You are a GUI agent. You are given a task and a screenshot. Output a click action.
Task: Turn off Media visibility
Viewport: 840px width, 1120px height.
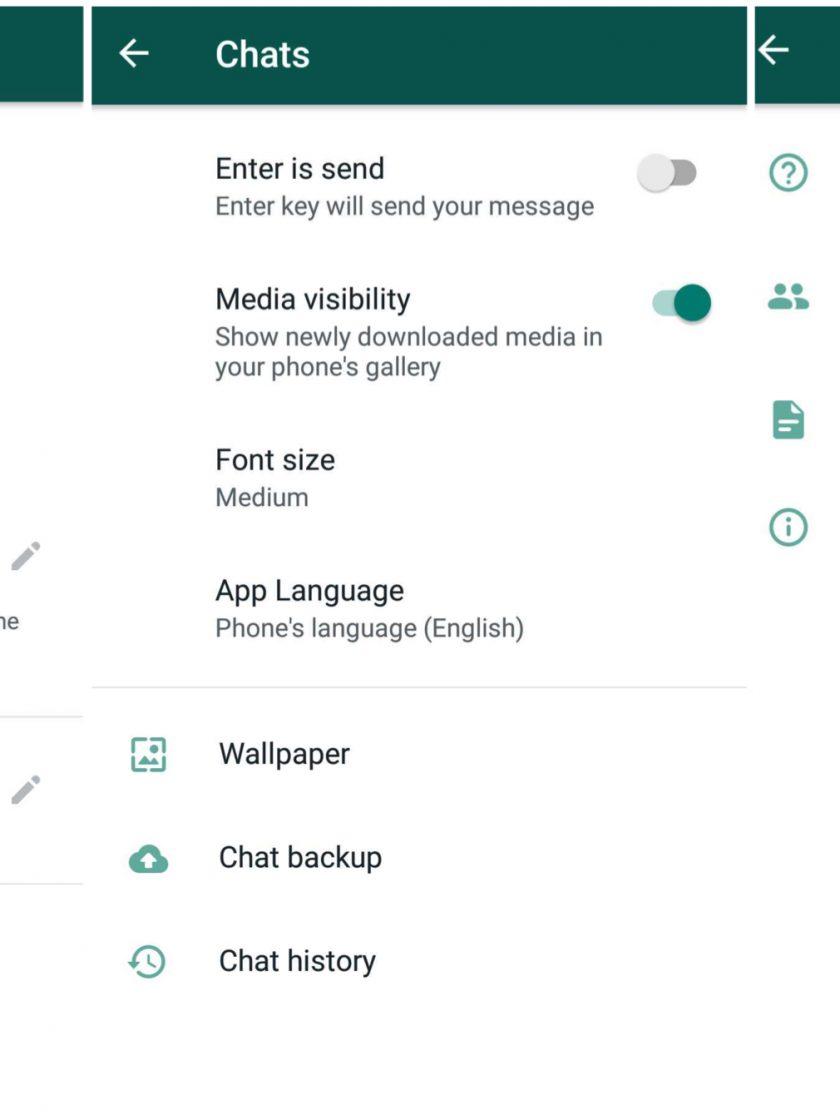(x=682, y=302)
